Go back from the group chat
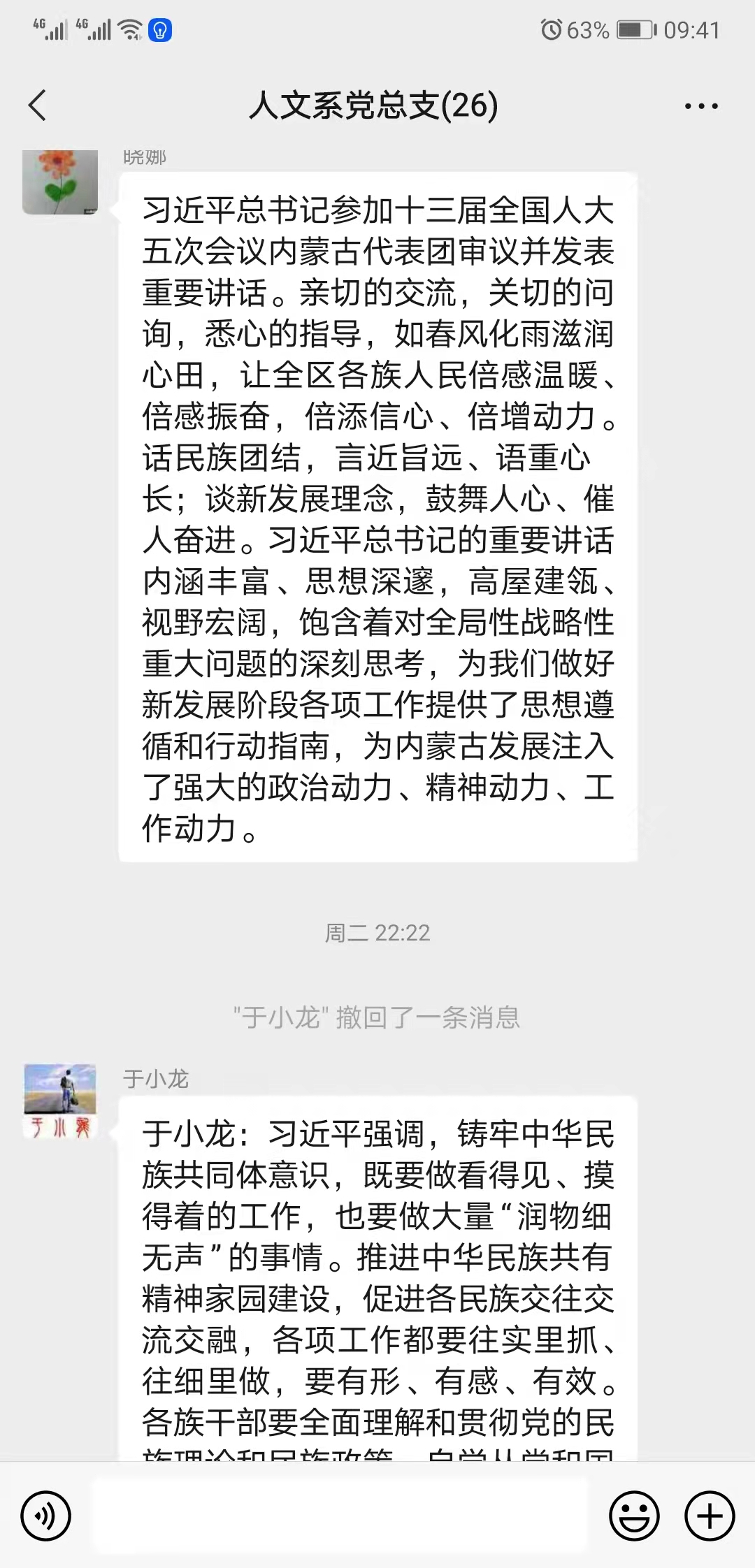This screenshot has width=755, height=1568. 38,106
